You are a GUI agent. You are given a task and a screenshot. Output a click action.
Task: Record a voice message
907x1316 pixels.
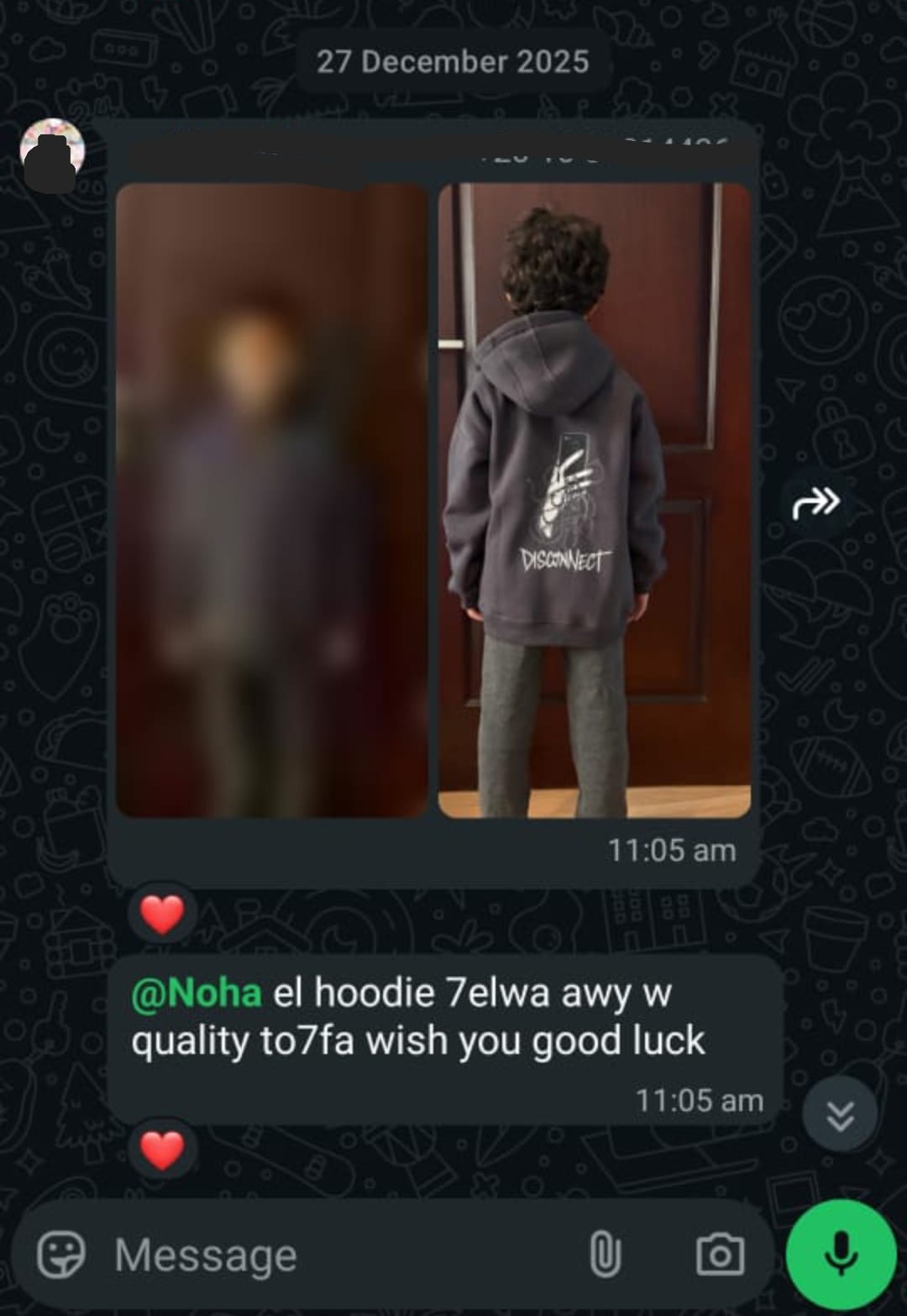[x=841, y=1255]
